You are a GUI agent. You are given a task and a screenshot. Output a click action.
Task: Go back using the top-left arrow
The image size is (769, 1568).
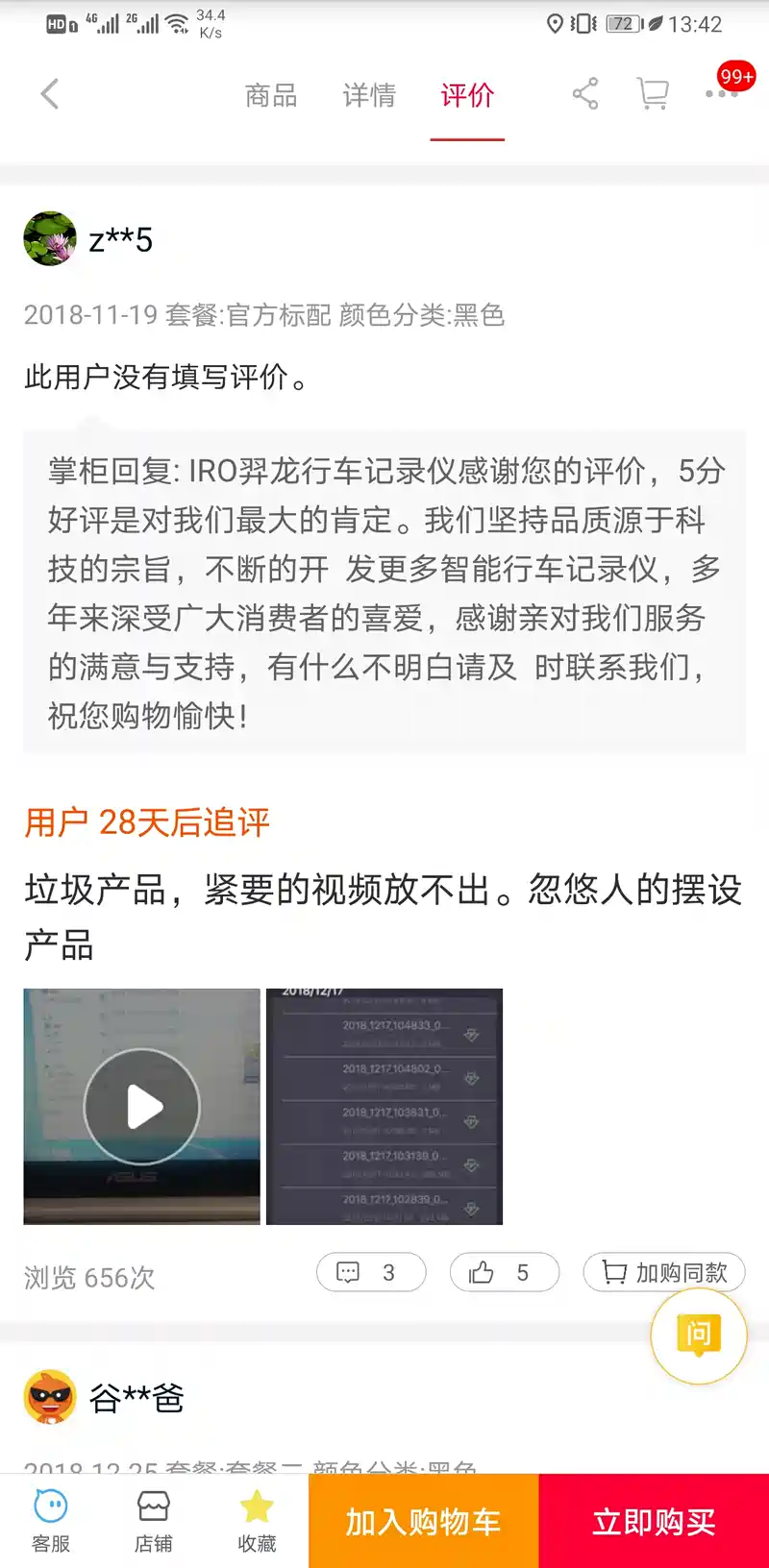tap(50, 94)
